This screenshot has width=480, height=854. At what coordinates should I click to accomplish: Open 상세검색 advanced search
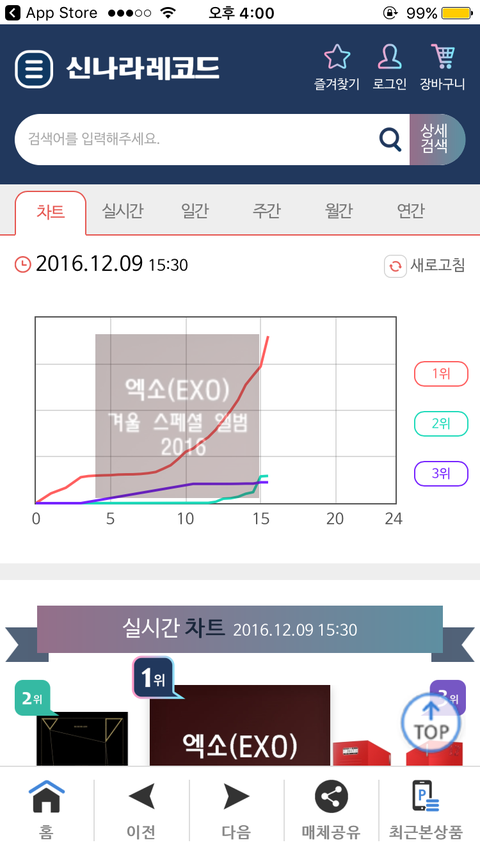(437, 139)
